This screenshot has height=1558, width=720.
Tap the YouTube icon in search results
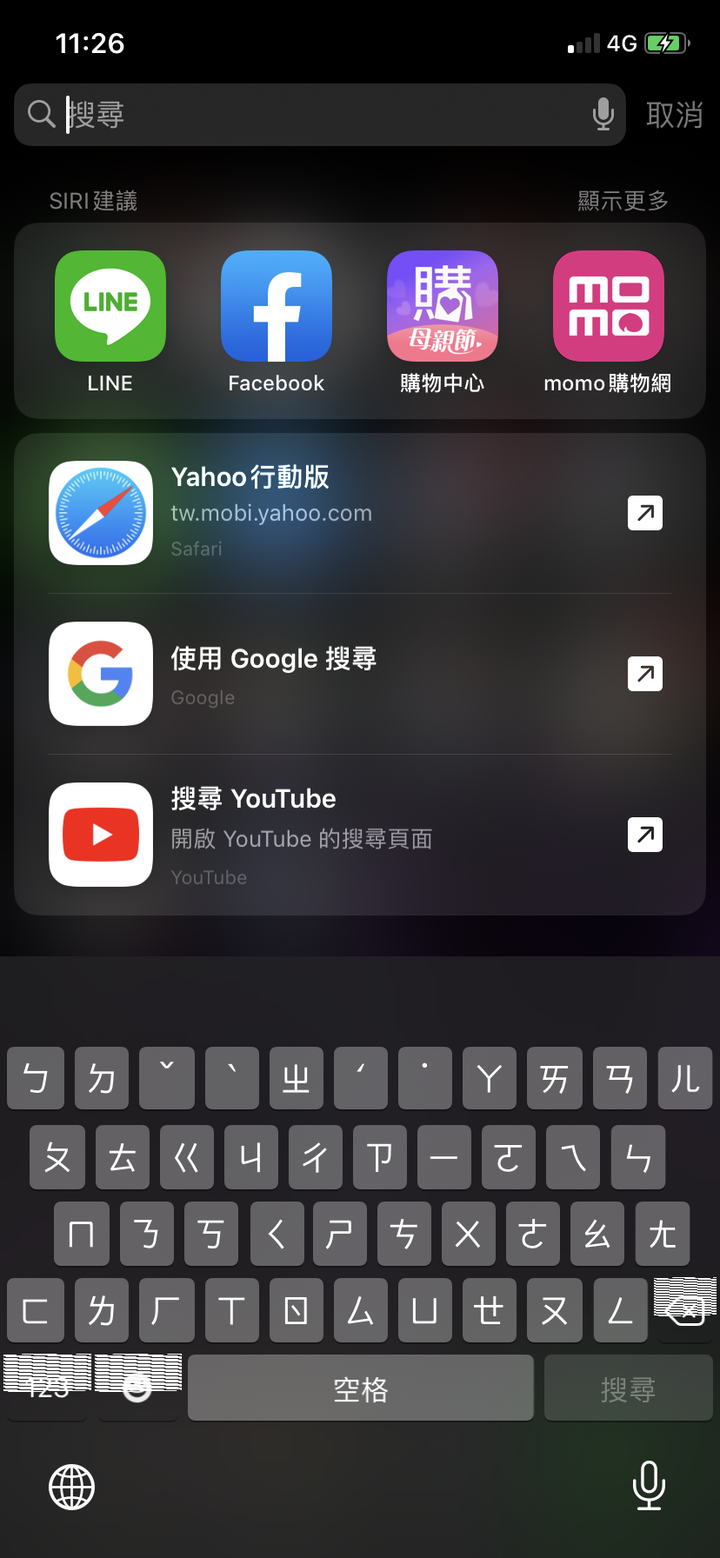(100, 835)
